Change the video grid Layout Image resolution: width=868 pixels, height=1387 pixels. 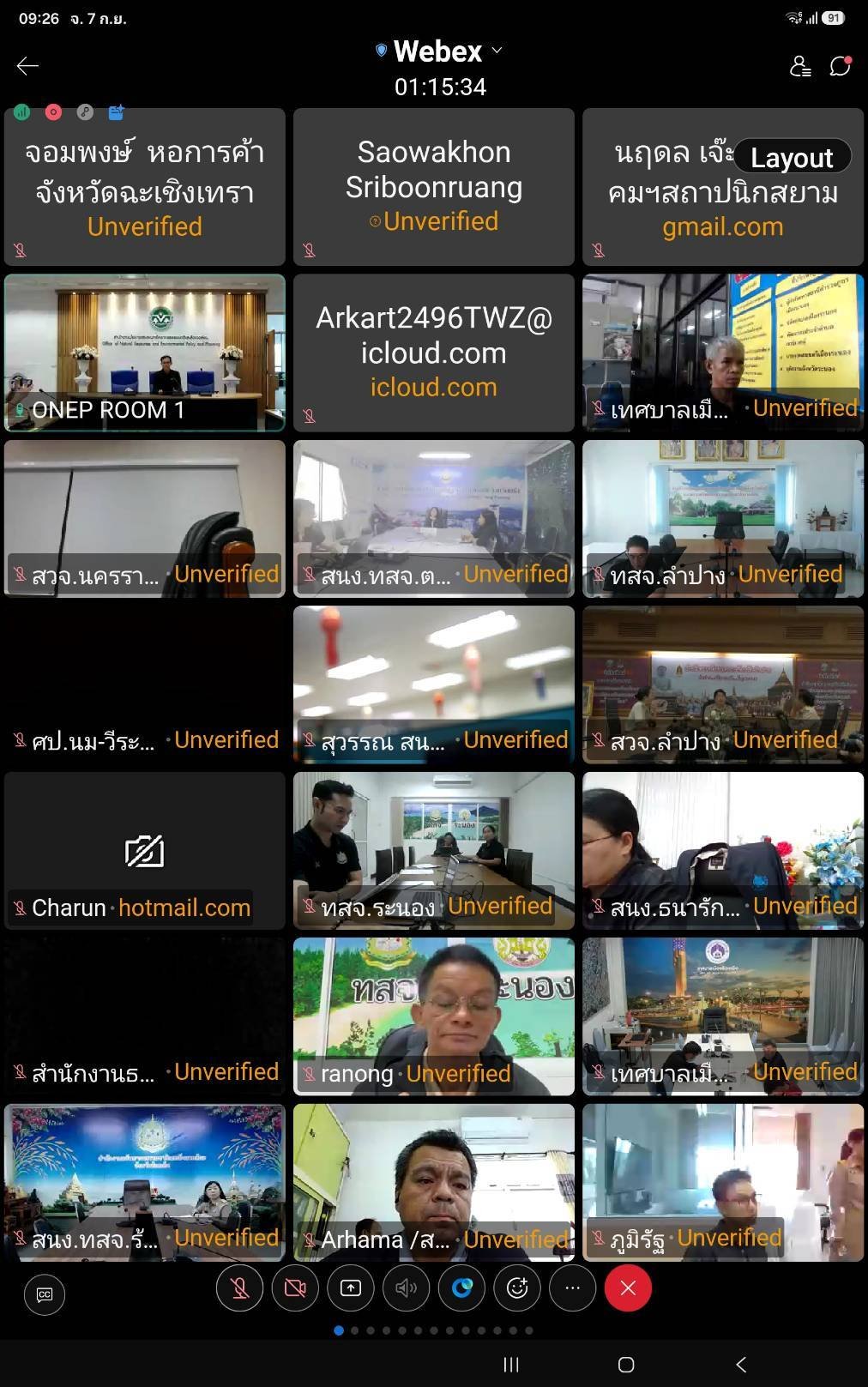tap(792, 157)
